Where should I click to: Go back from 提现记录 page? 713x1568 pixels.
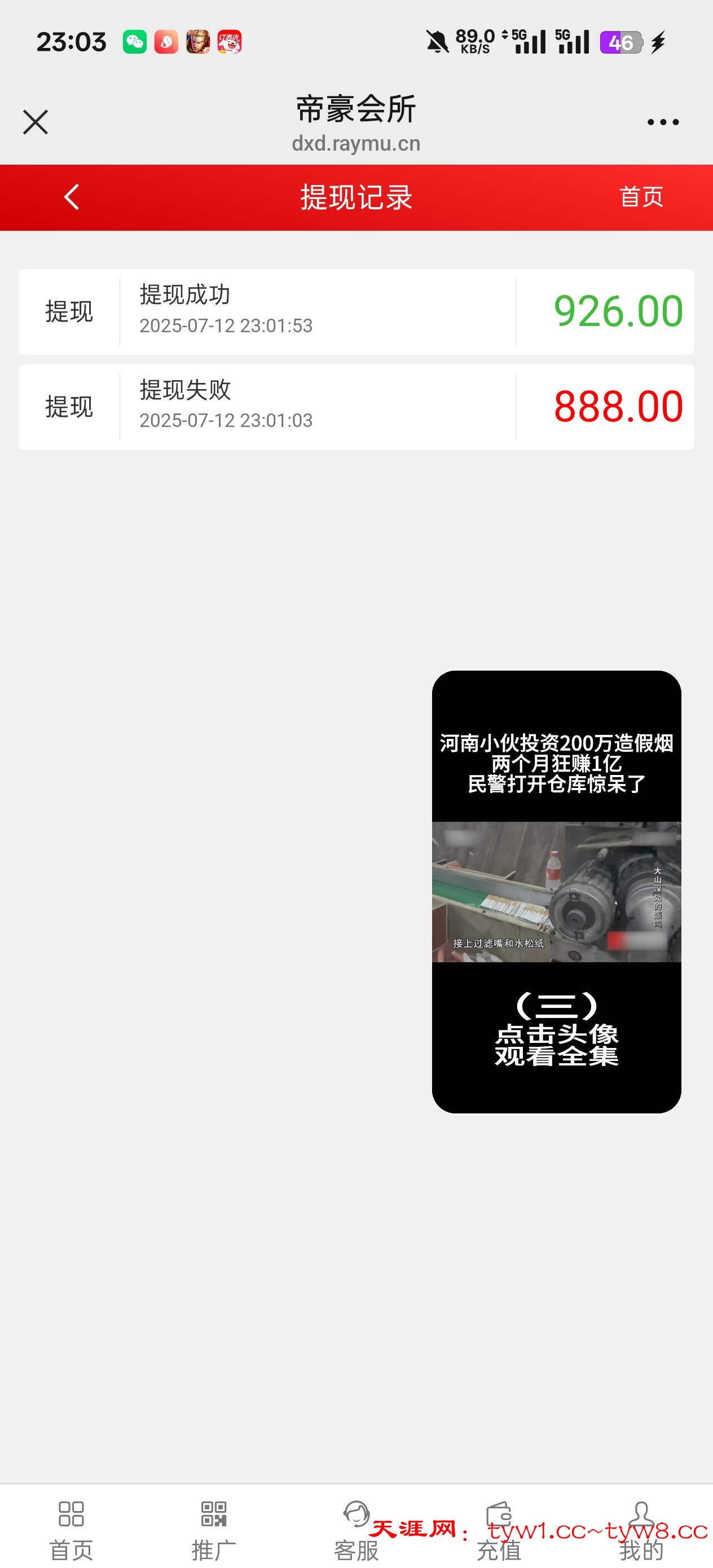(x=72, y=197)
